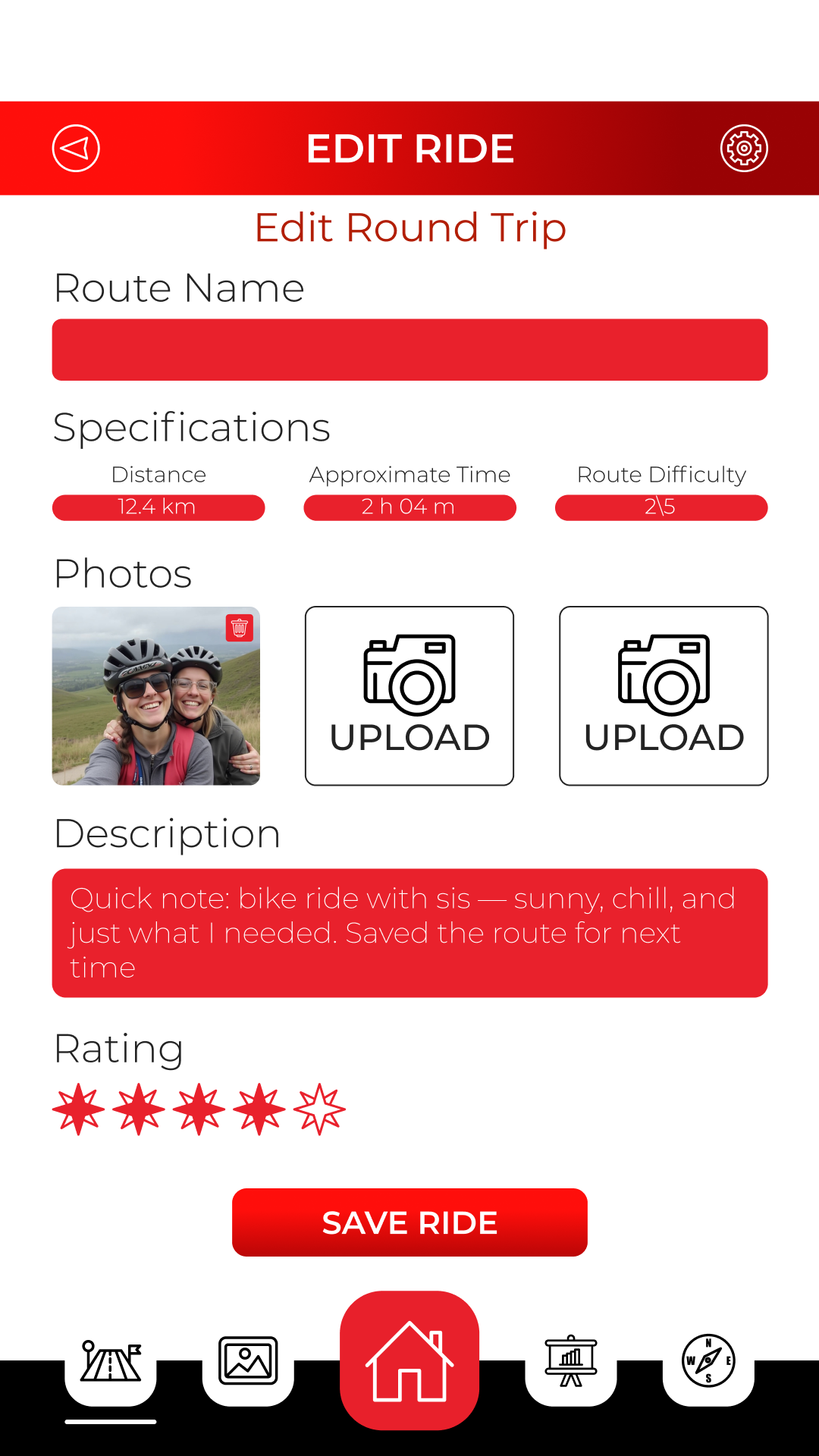Open the settings gear
The image size is (819, 1456).
(x=744, y=149)
